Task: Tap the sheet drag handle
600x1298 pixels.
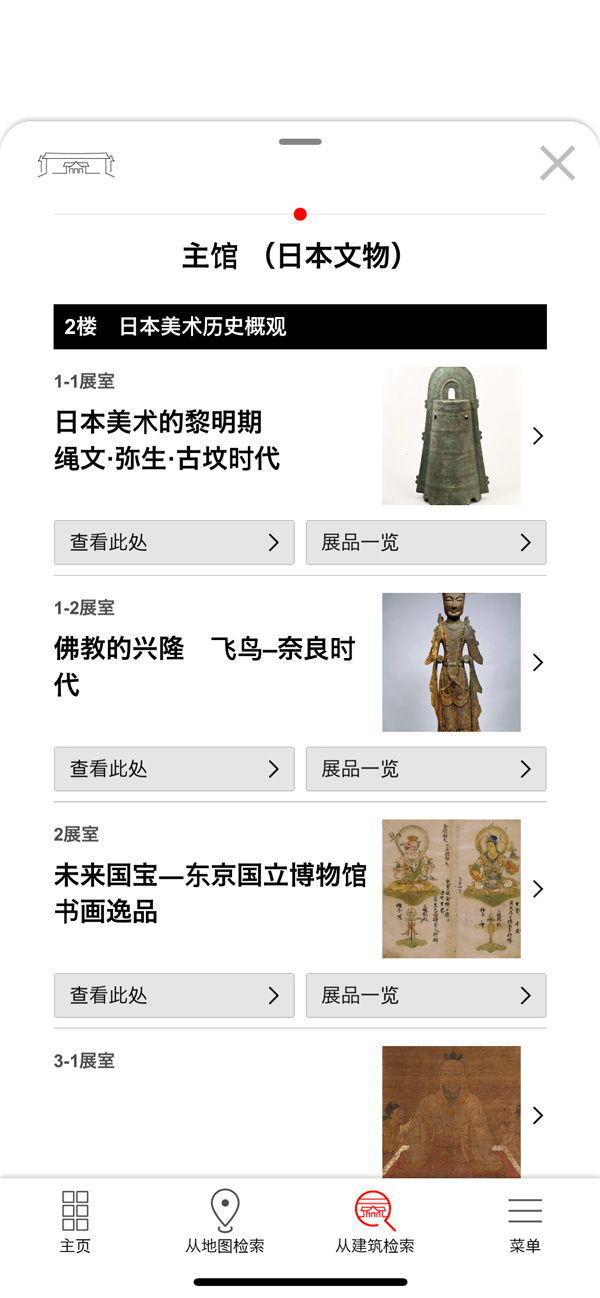Action: [x=300, y=142]
